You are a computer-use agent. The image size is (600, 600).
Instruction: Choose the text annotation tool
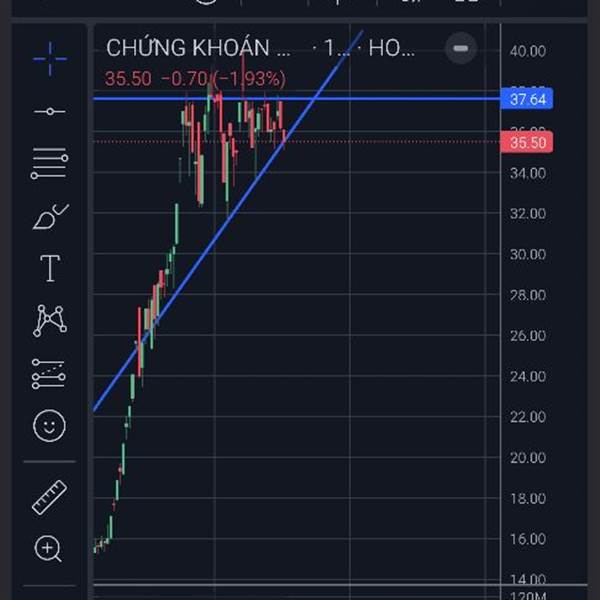tap(49, 268)
